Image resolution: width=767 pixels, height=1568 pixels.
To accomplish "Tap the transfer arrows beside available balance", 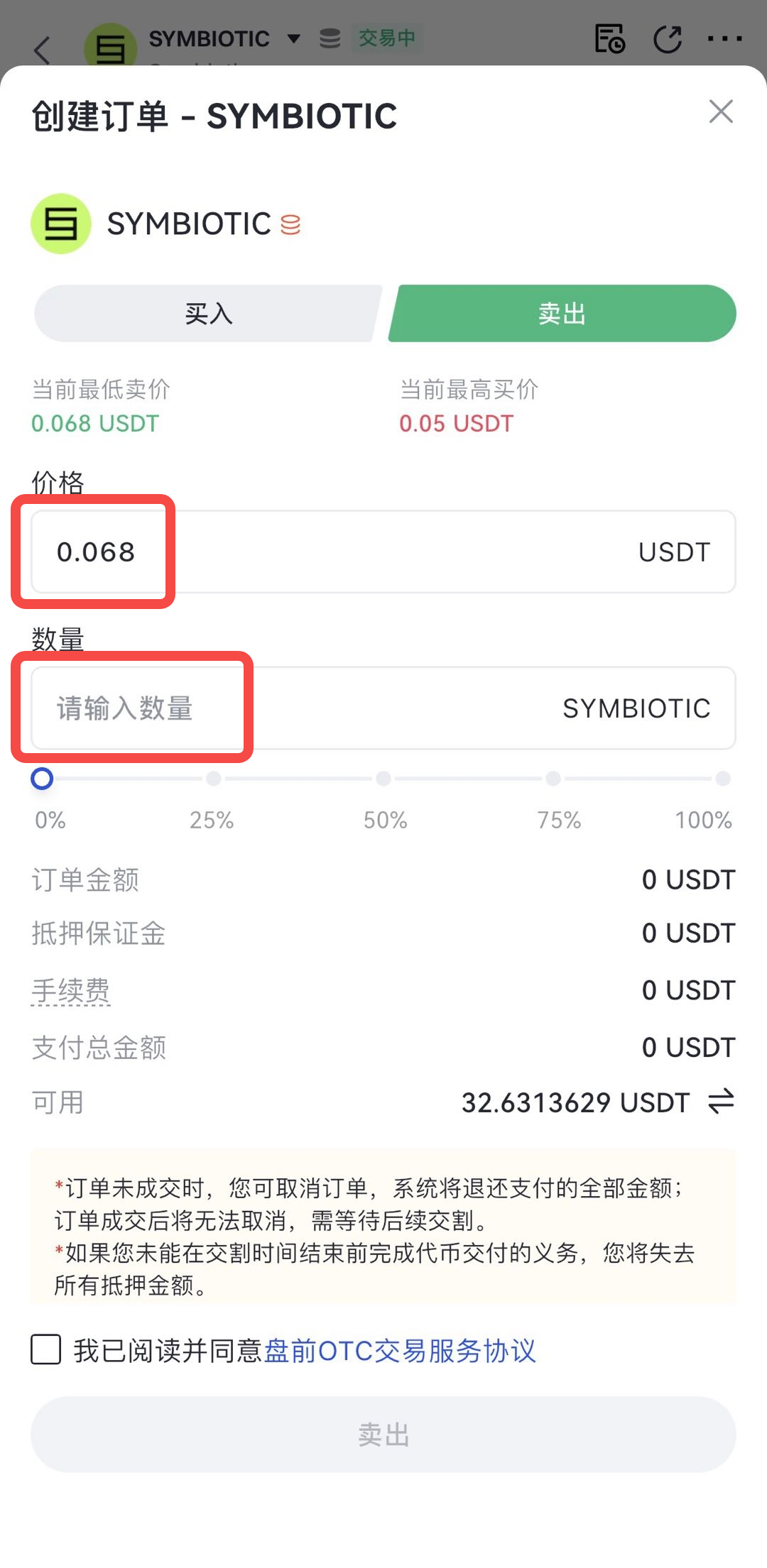I will (x=721, y=1102).
